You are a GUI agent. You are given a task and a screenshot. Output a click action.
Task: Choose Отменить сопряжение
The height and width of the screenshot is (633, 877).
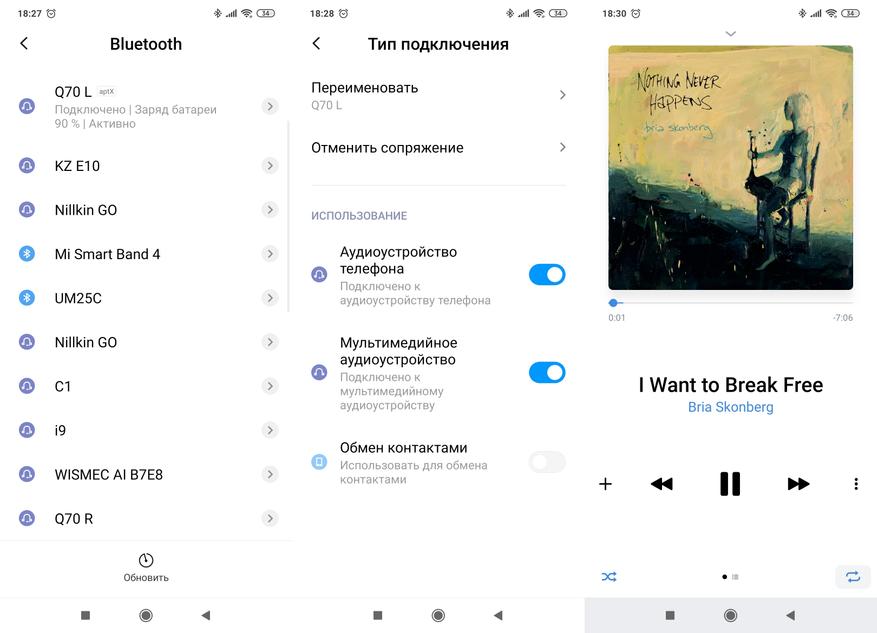pos(438,148)
